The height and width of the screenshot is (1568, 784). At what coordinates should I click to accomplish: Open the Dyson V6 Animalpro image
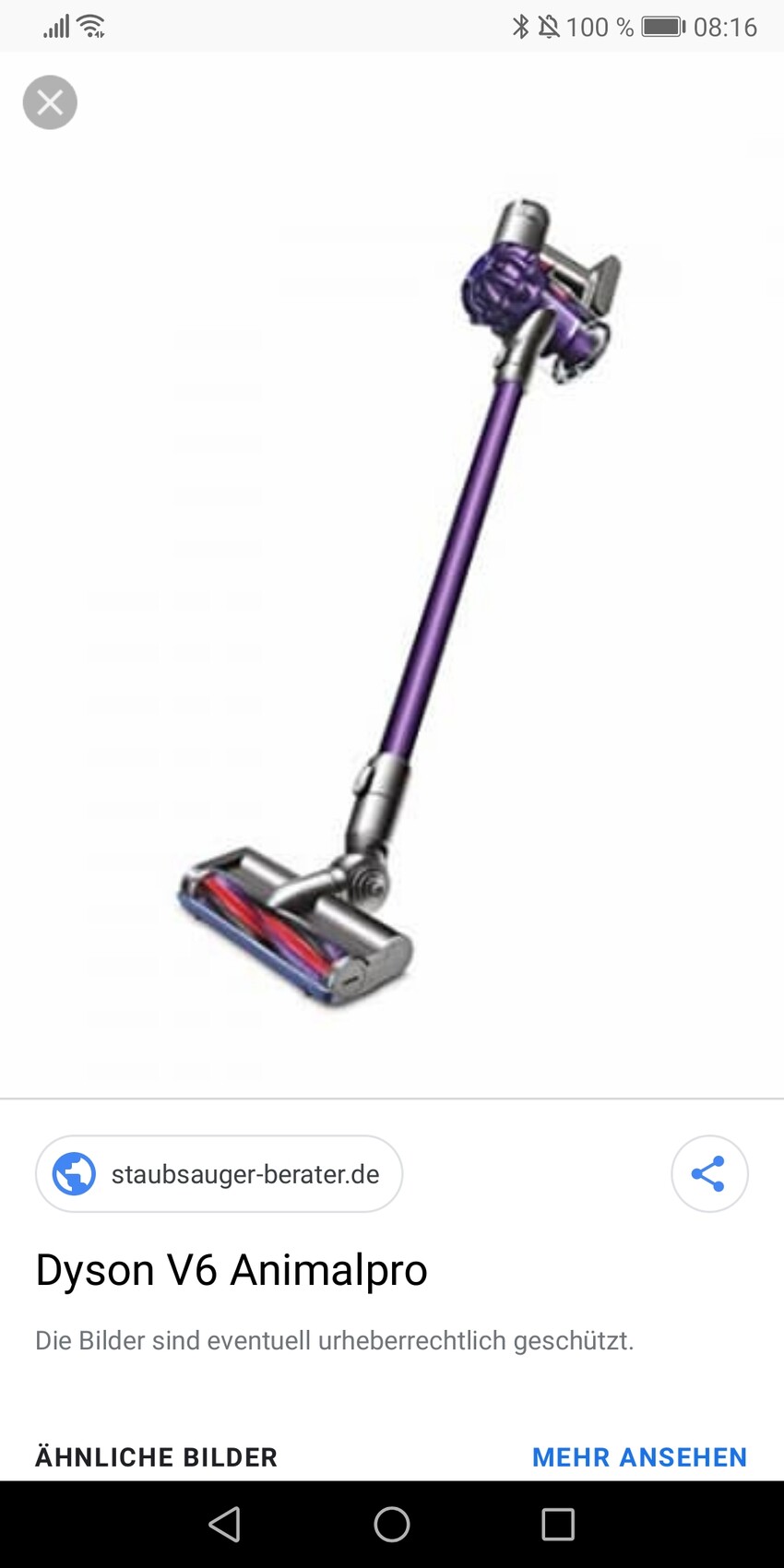tap(397, 600)
